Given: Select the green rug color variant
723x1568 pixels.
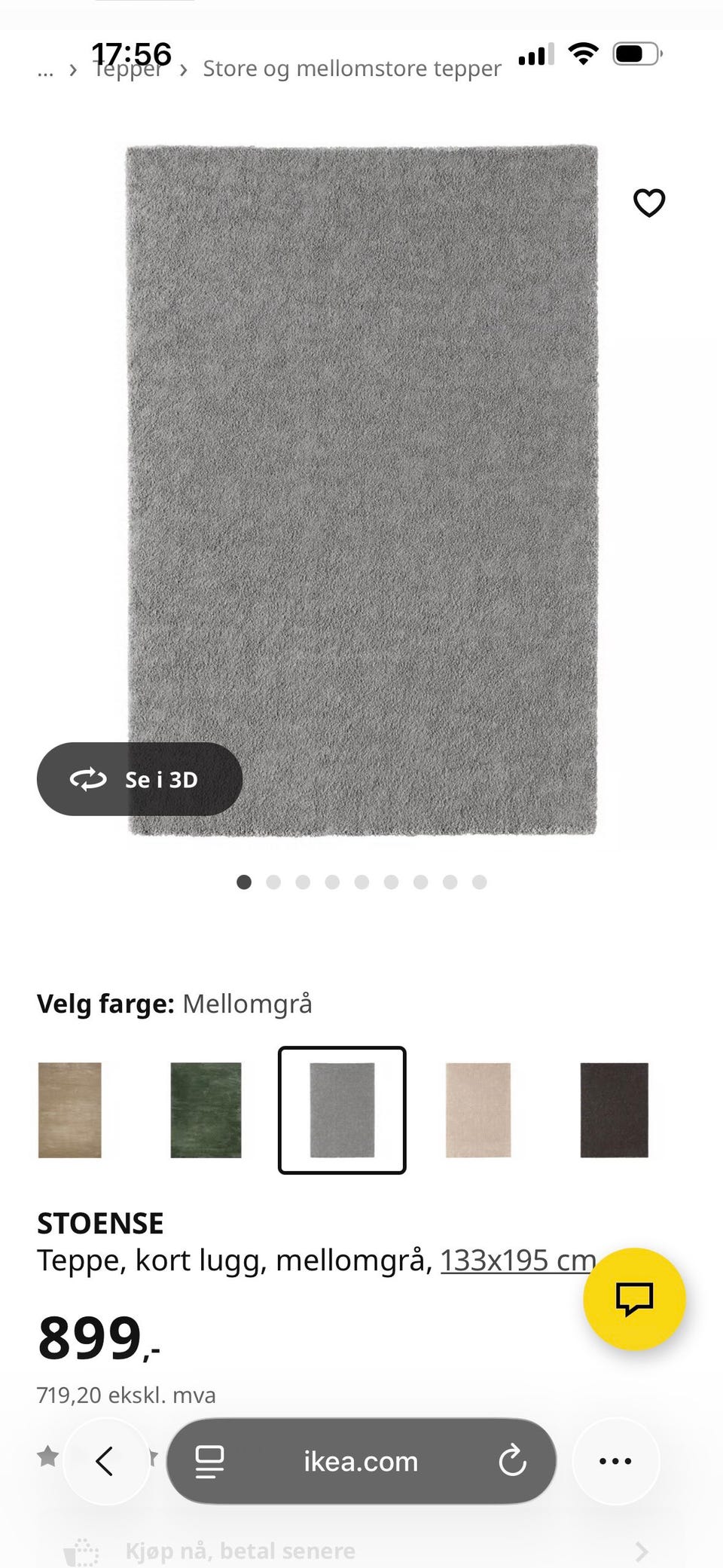Looking at the screenshot, I should (x=205, y=1111).
